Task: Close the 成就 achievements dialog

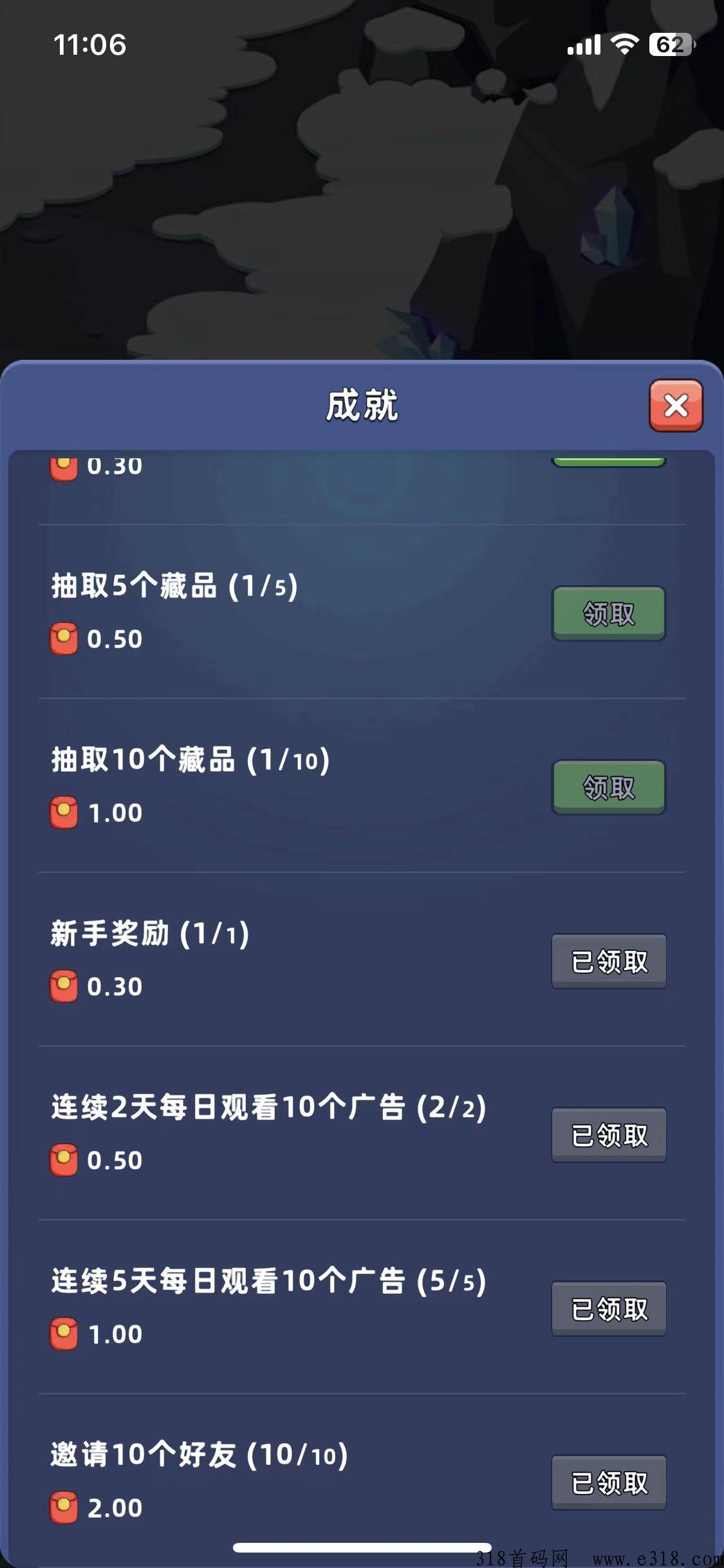Action: 676,406
